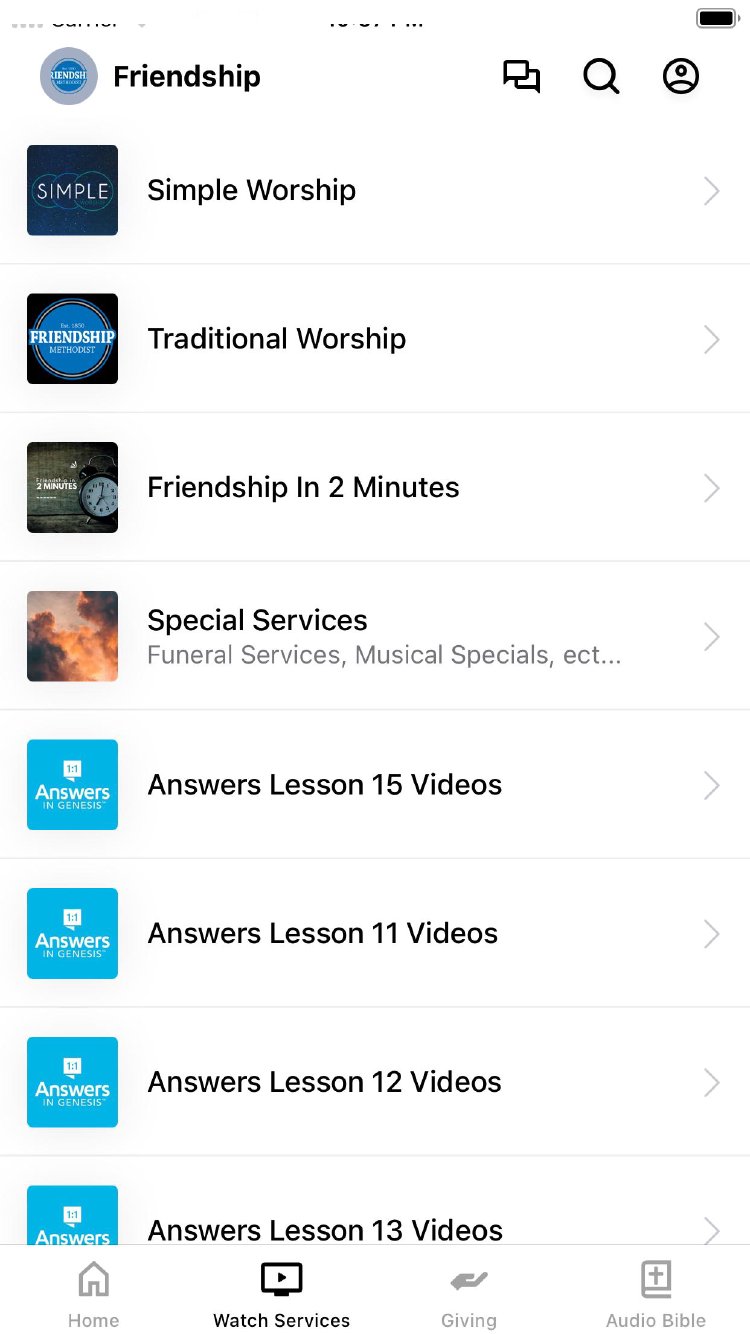The height and width of the screenshot is (1334, 750).
Task: Tap the Watch Services tab
Action: 281,1293
